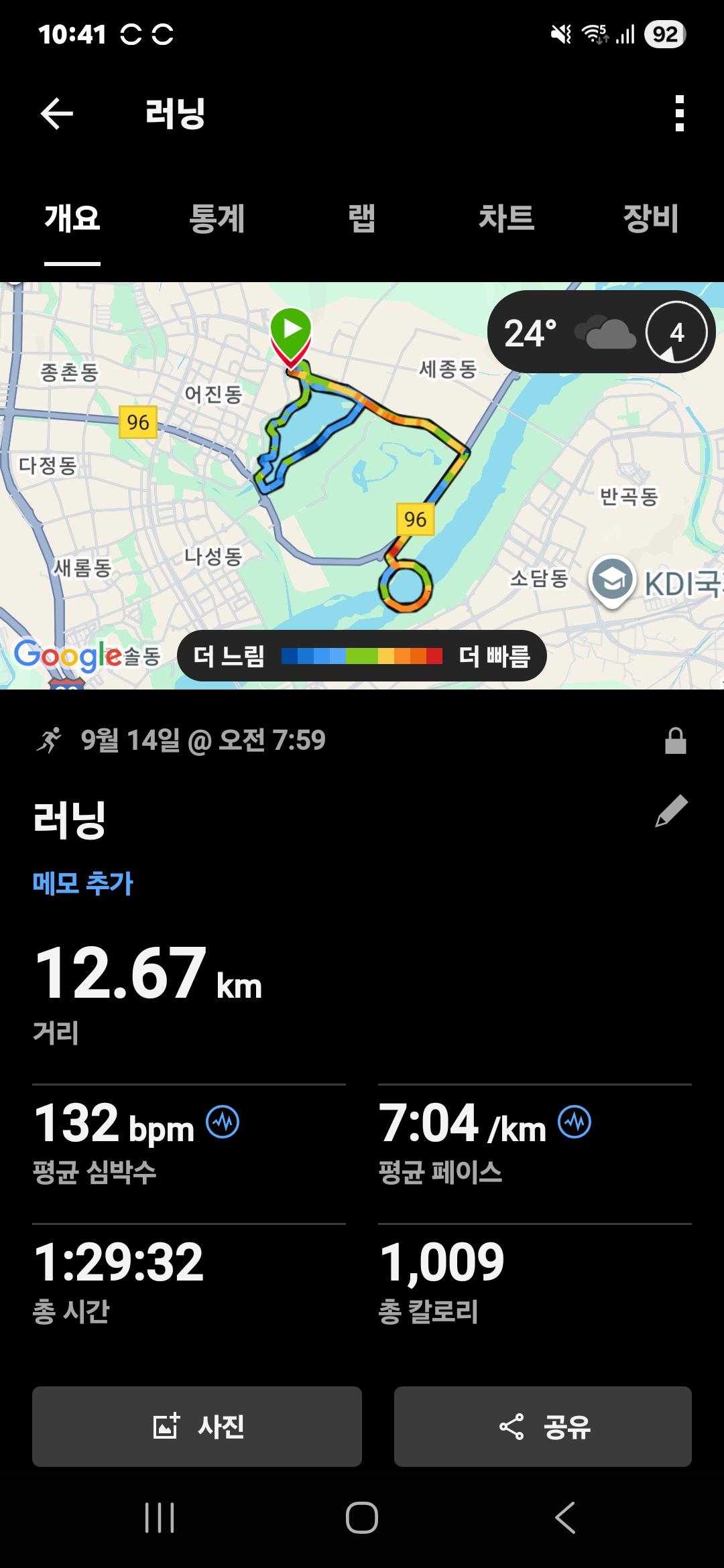This screenshot has width=724, height=1568.
Task: Tap the system home button
Action: pos(362,1518)
